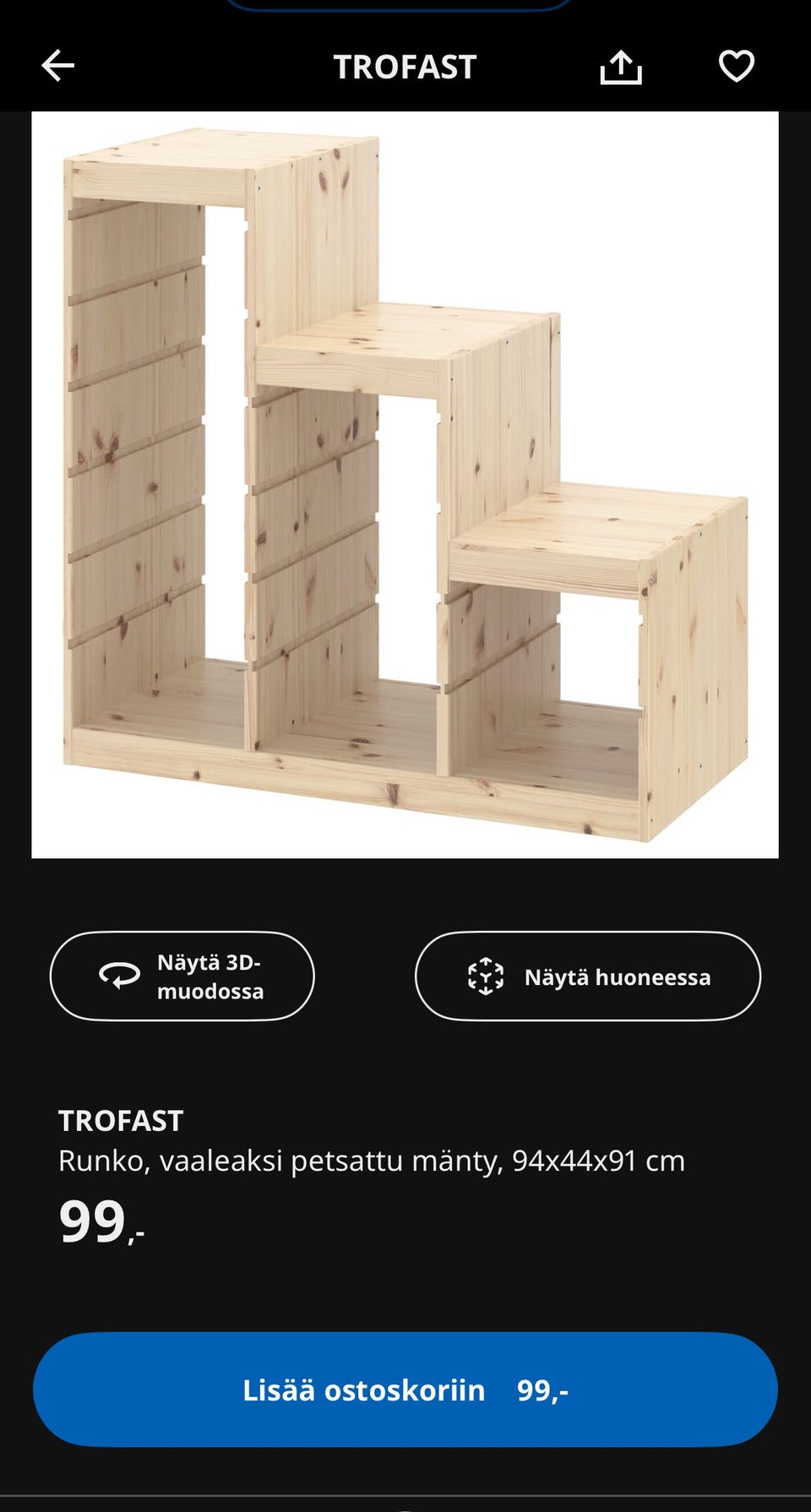Image resolution: width=811 pixels, height=1512 pixels.
Task: Tap the product description Runko, vaaleaksi petsattu mänty
Action: pyautogui.click(x=372, y=1161)
